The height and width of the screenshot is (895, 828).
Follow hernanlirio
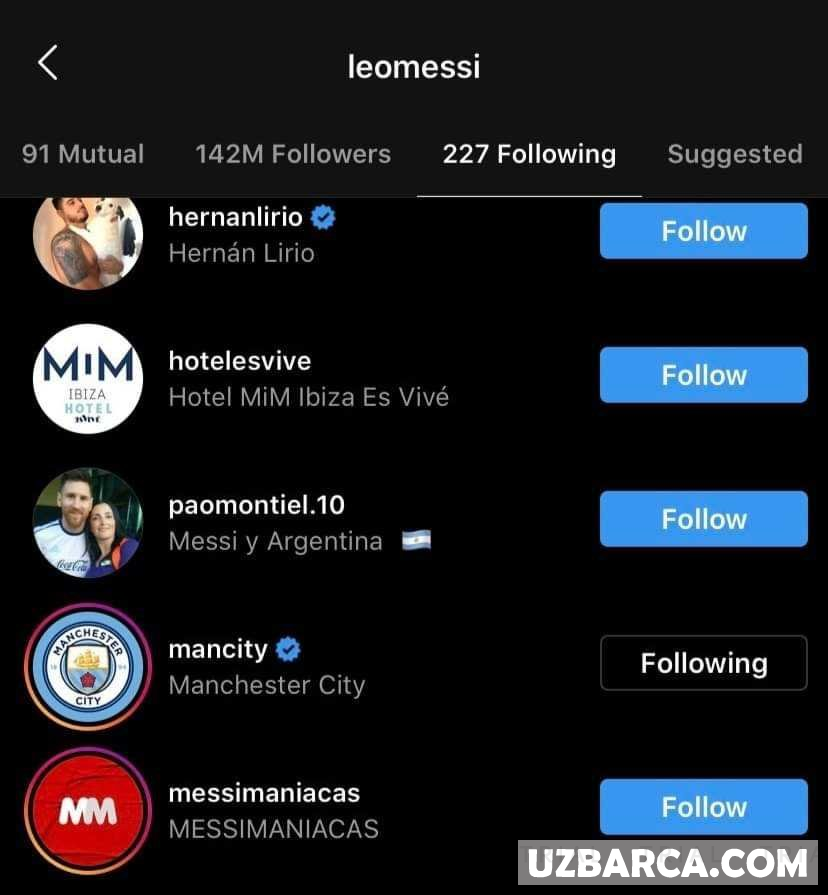coord(703,231)
